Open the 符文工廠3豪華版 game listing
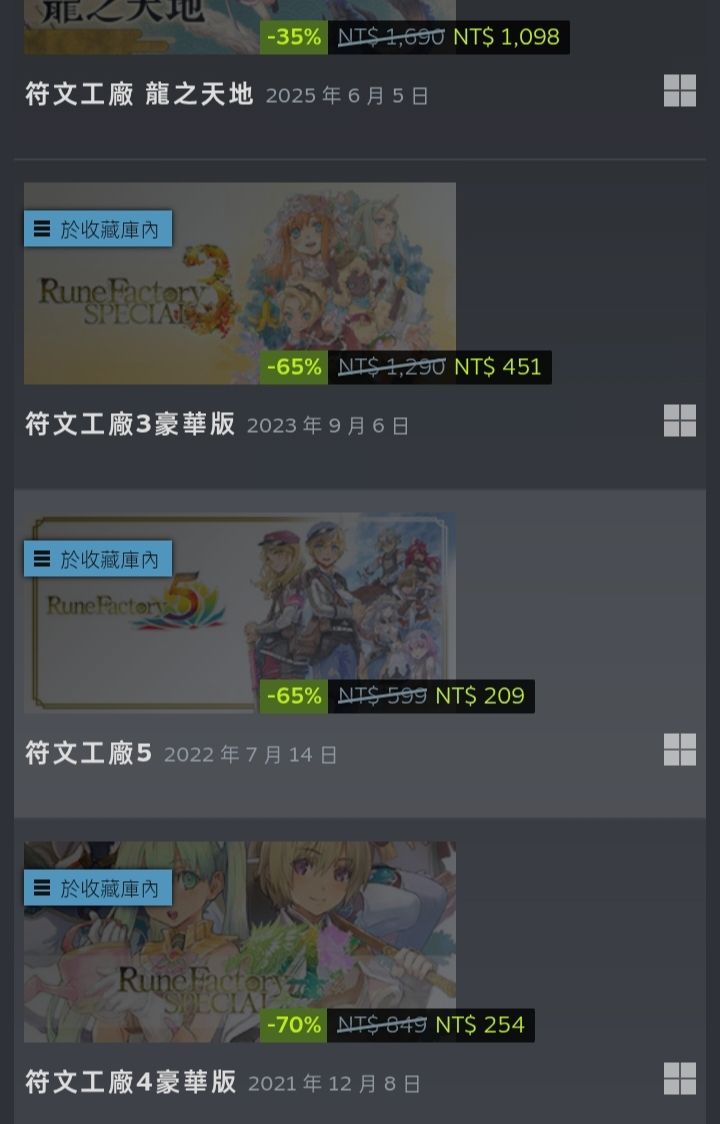The image size is (720, 1124). point(130,424)
